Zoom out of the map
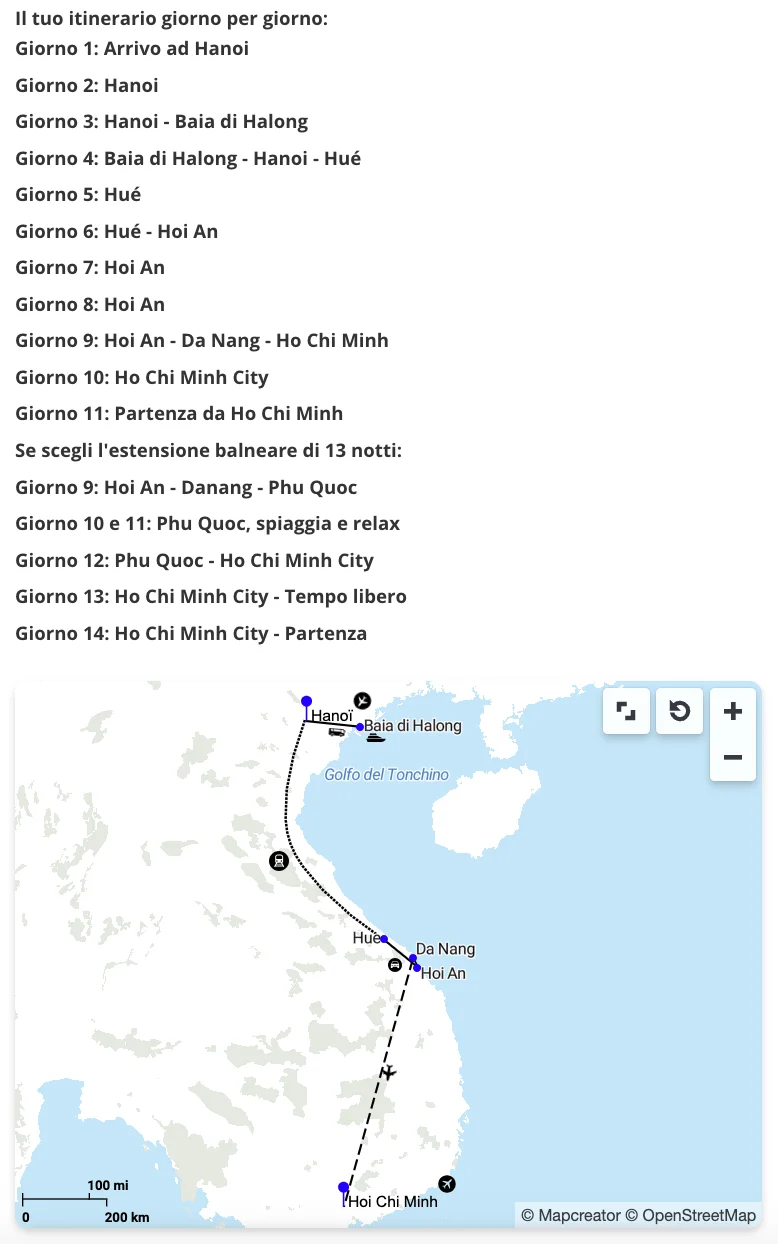Image resolution: width=778 pixels, height=1244 pixels. coord(733,757)
